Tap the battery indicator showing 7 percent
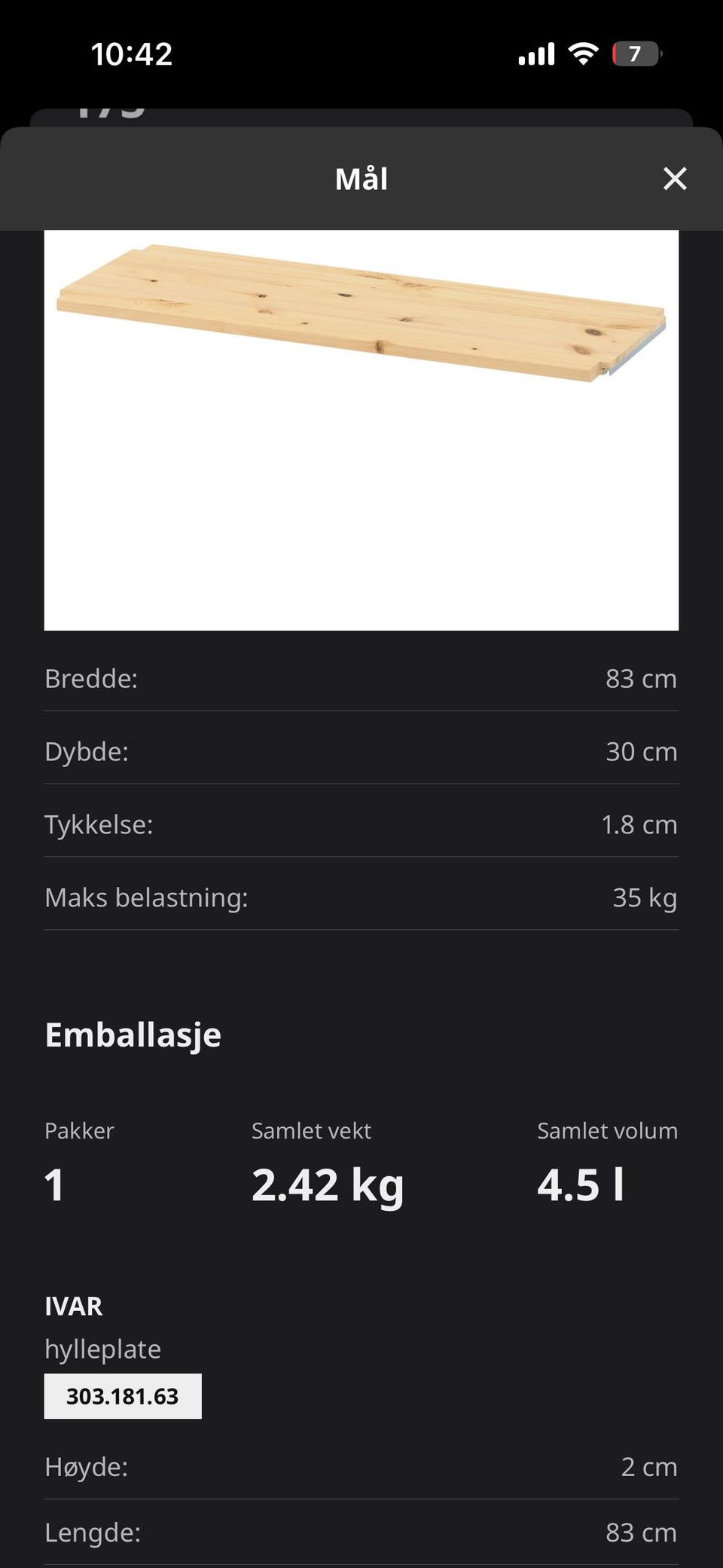The image size is (723, 1568). [x=636, y=52]
